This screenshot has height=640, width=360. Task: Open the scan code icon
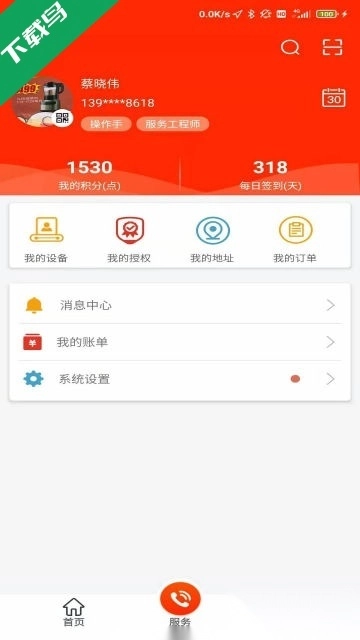(x=332, y=47)
